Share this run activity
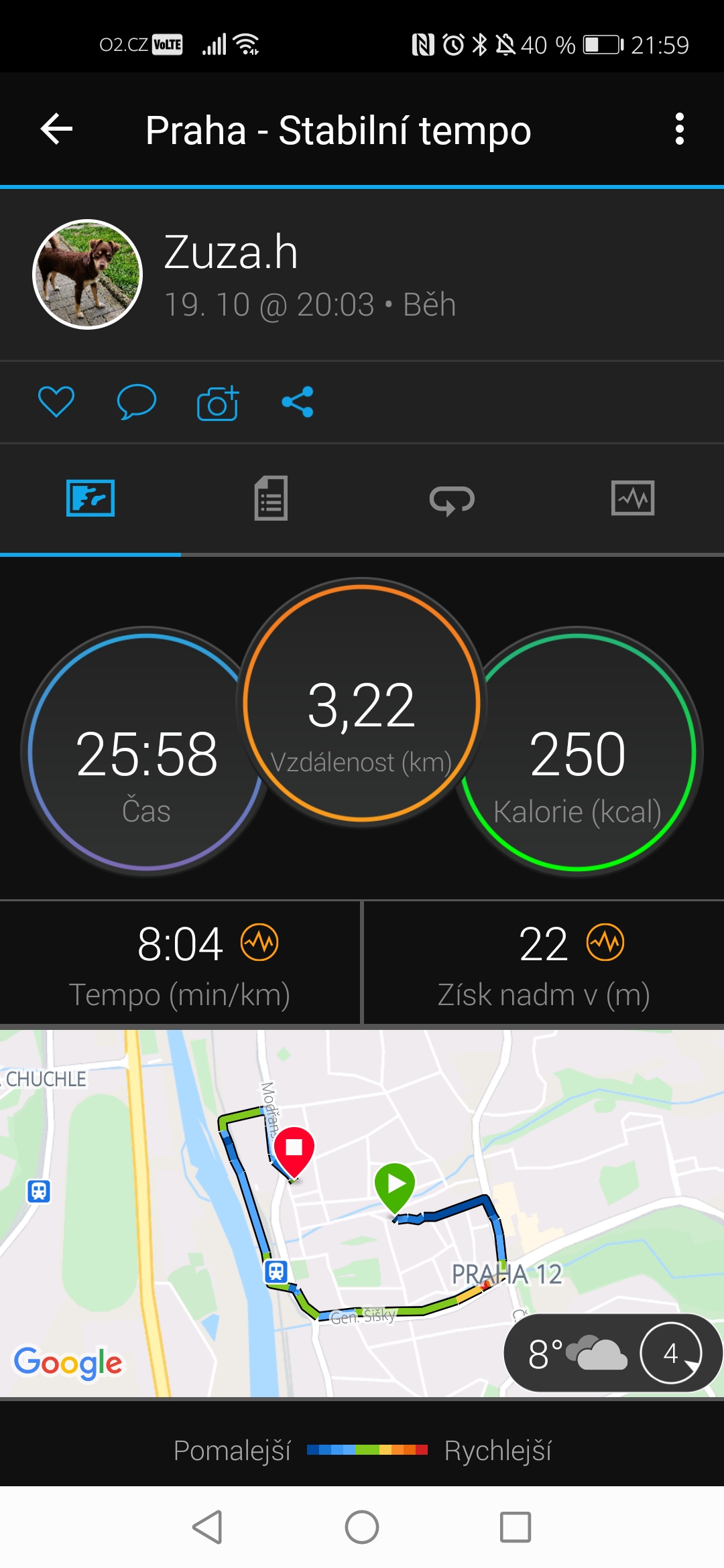 298,402
